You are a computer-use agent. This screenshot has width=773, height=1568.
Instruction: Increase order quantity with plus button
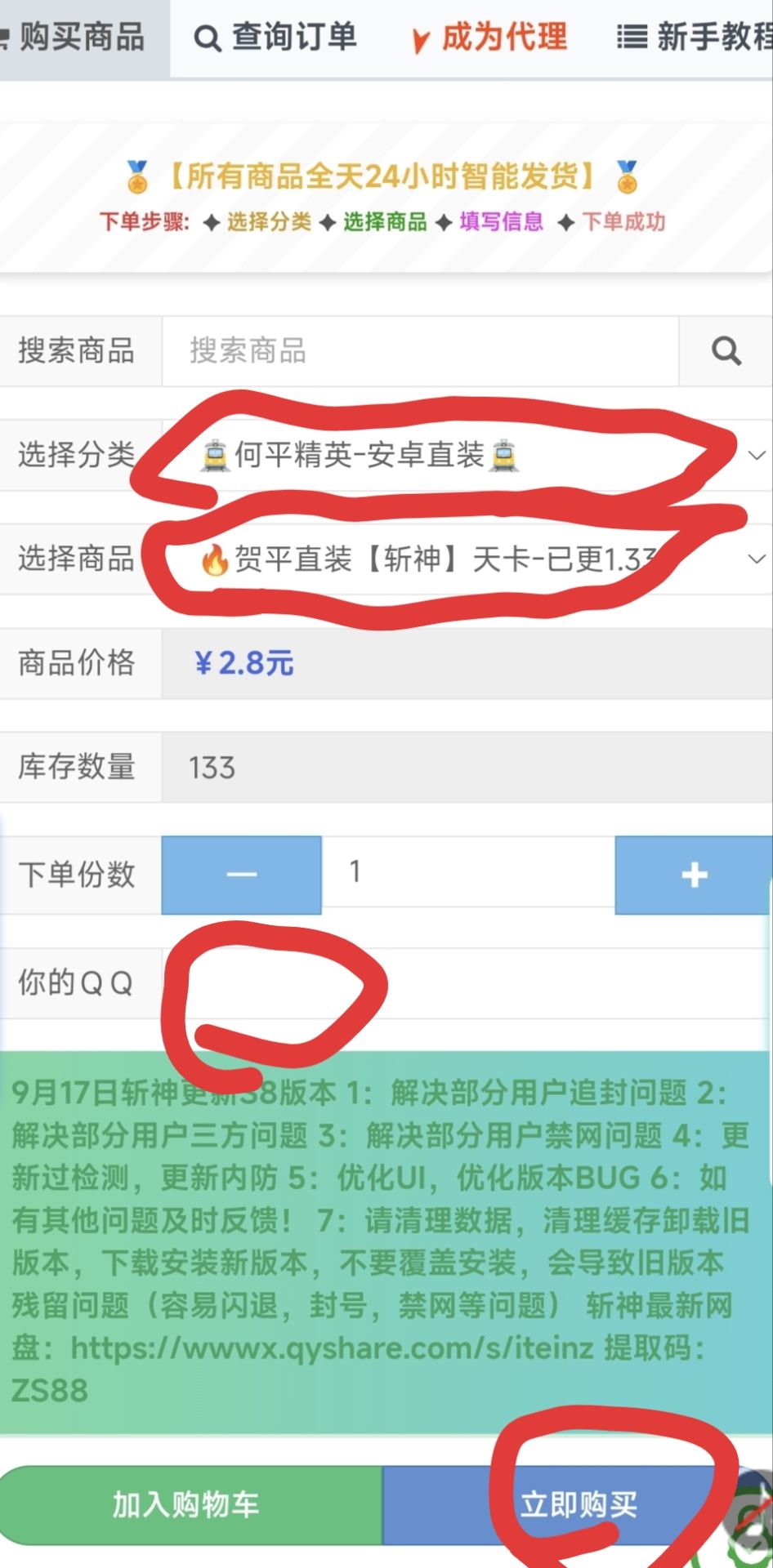click(693, 875)
